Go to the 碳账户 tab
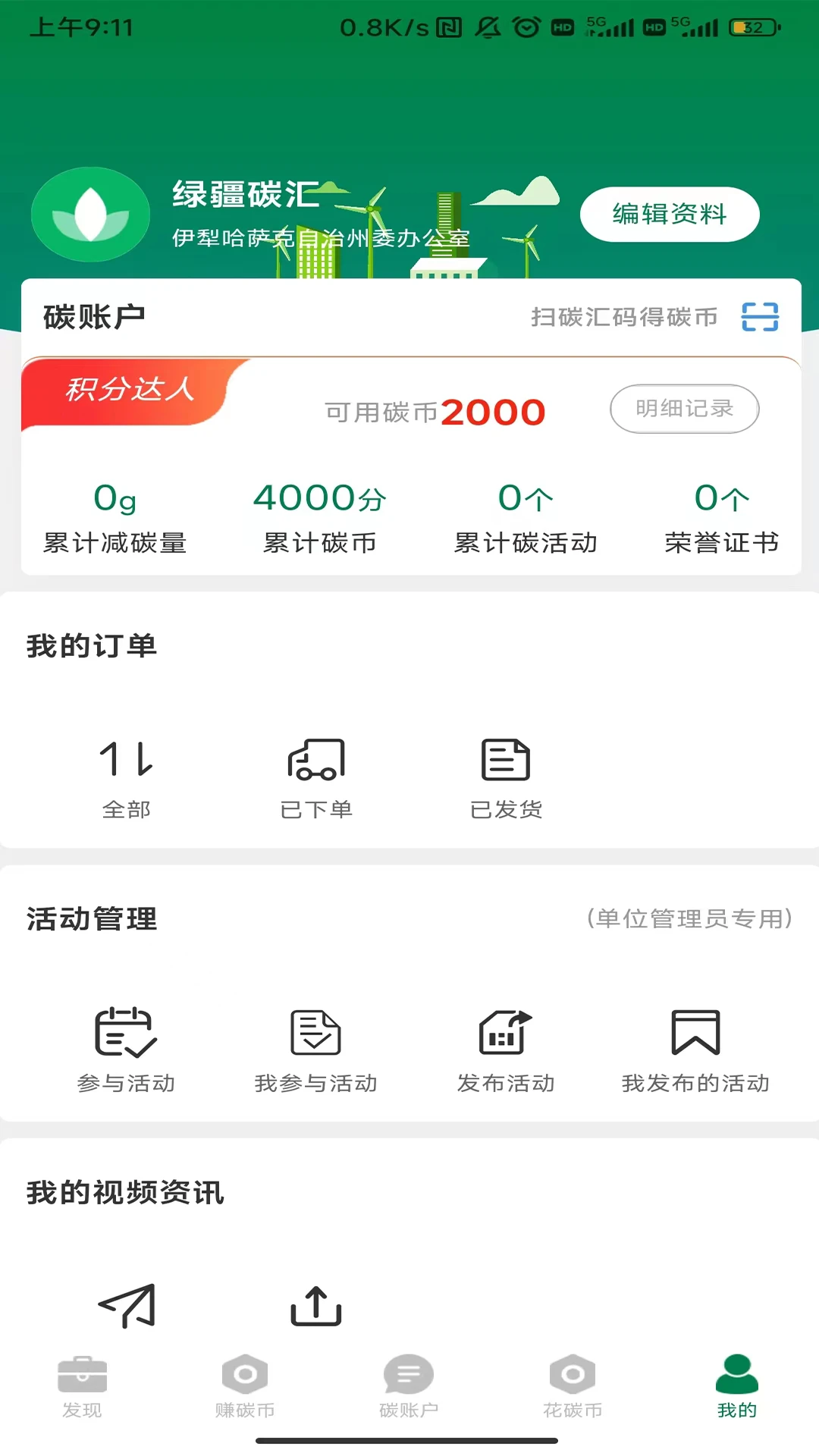Image resolution: width=819 pixels, height=1456 pixels. point(409,1386)
